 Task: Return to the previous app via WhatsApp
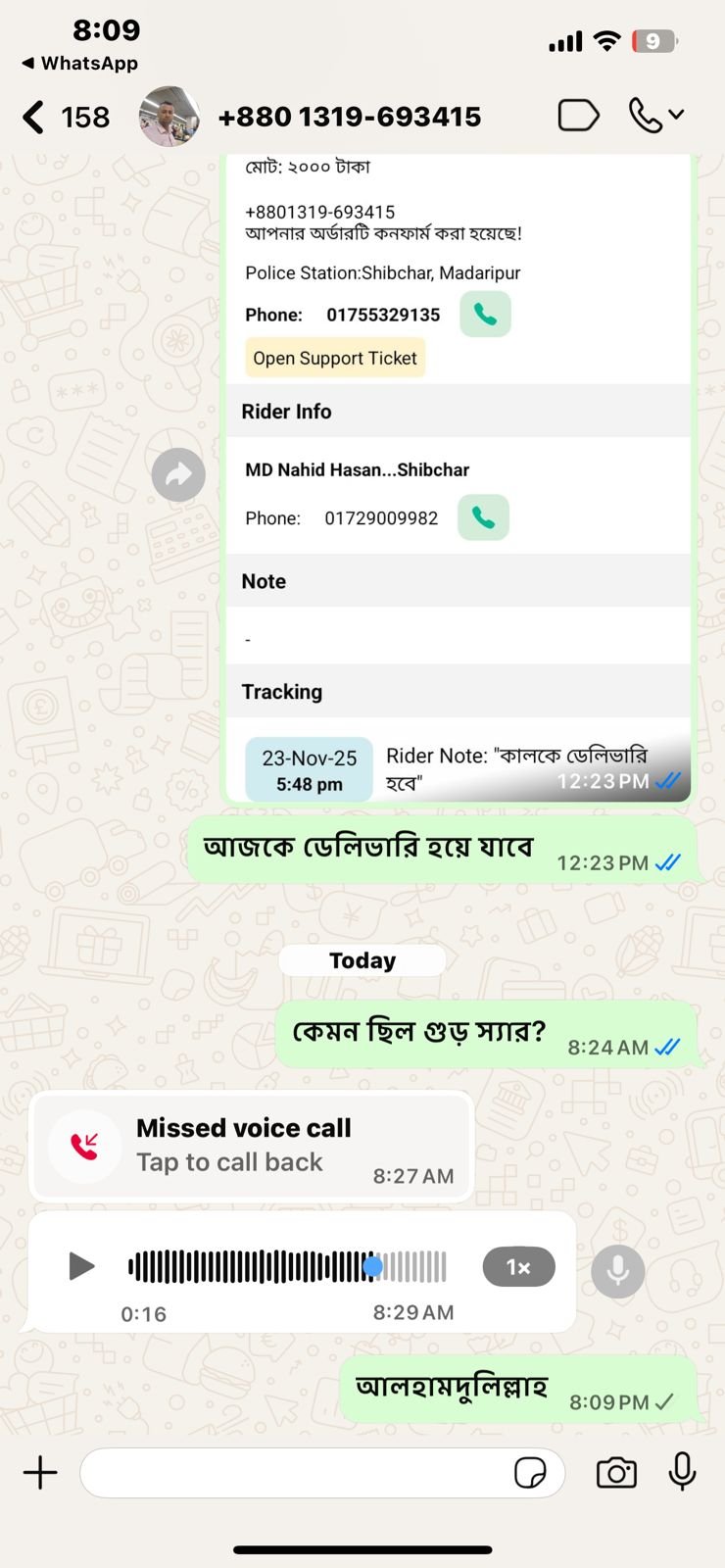click(80, 63)
